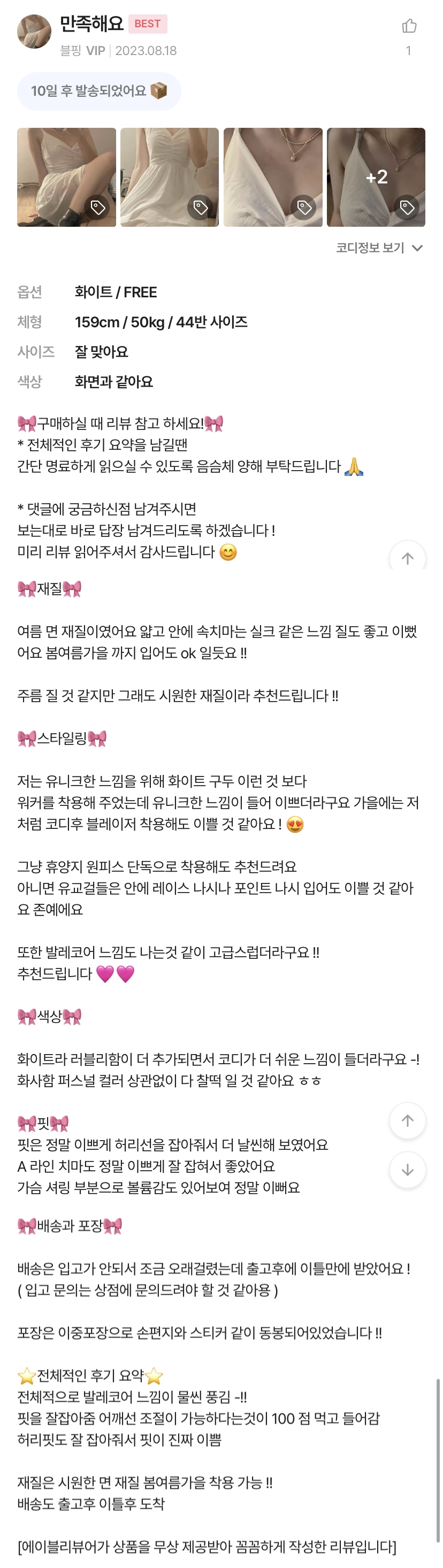This screenshot has width=443, height=1568.
Task: Open the photo tile showing +2 more
Action: 376,177
